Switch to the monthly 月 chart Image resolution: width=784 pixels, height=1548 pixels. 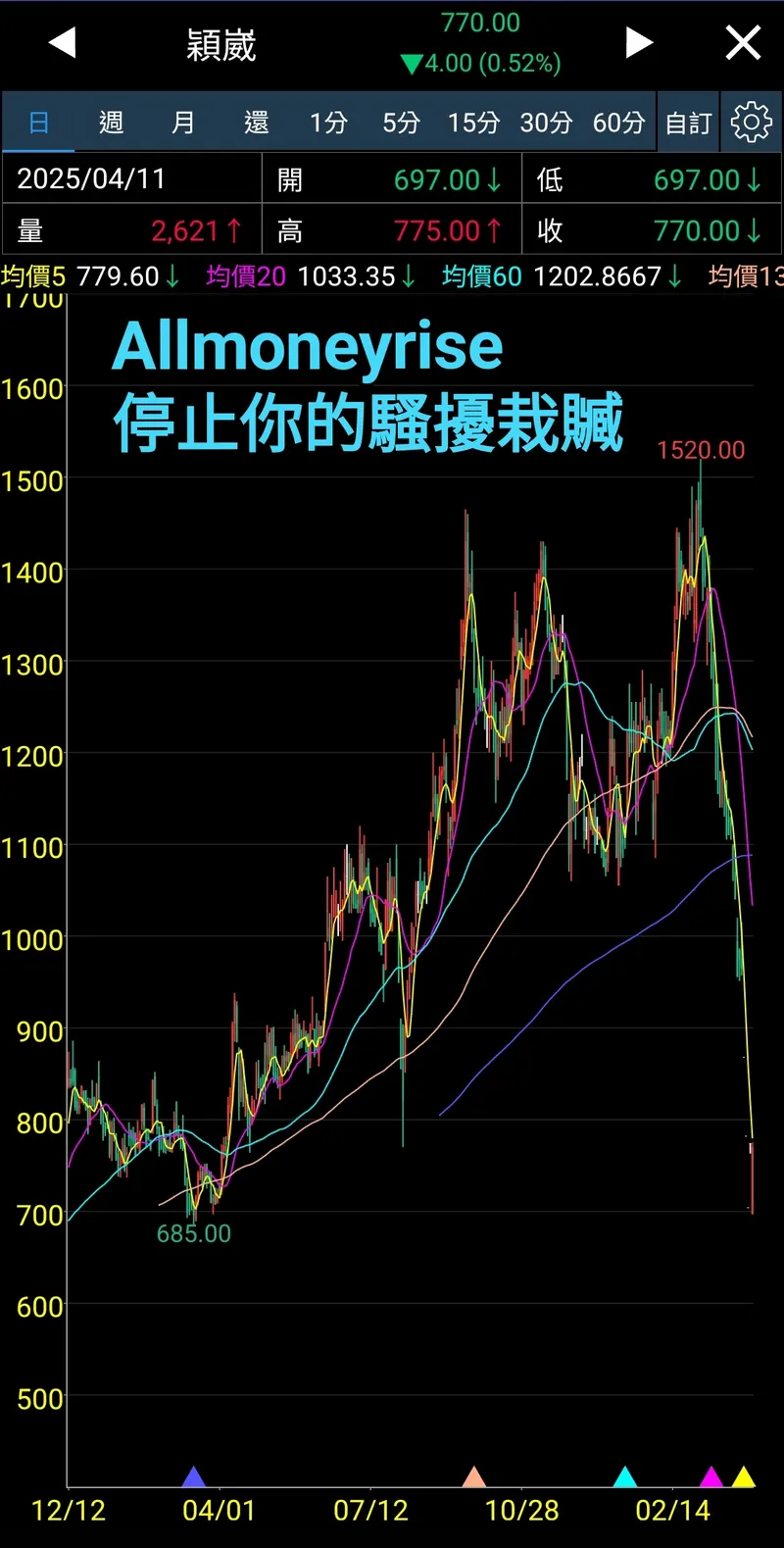(x=183, y=123)
